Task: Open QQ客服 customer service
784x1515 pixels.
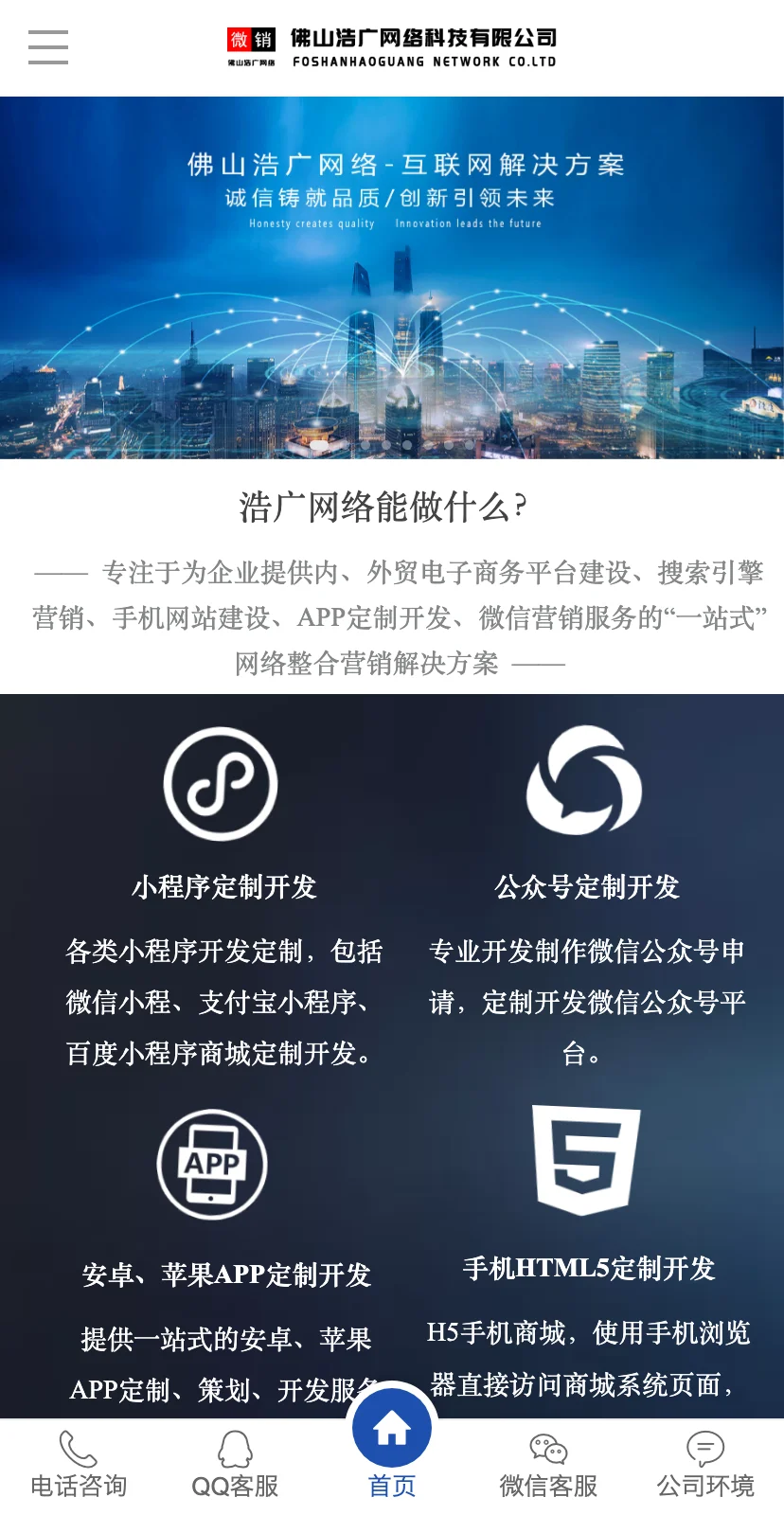Action: click(235, 1465)
